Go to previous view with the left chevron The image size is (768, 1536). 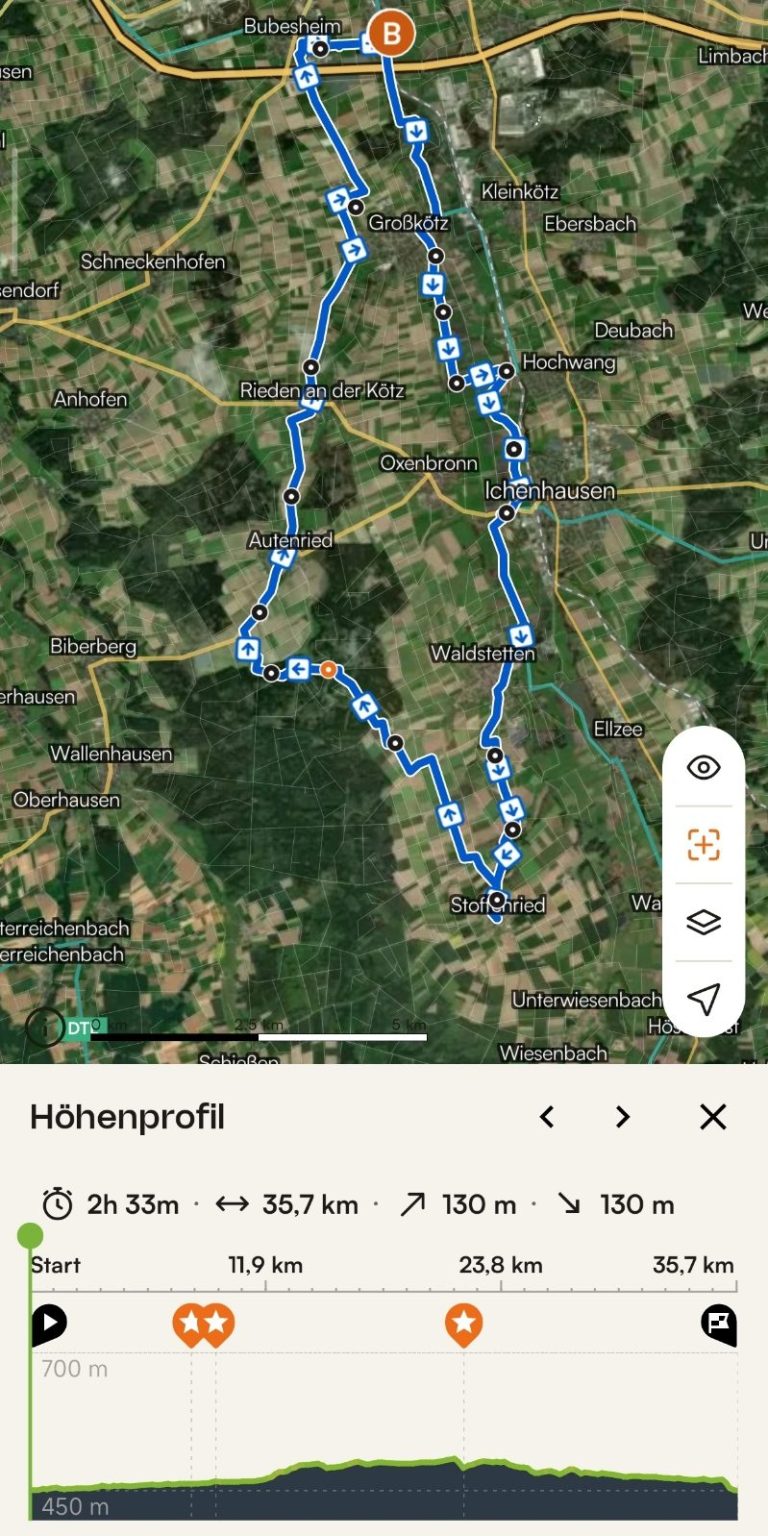pyautogui.click(x=548, y=1117)
